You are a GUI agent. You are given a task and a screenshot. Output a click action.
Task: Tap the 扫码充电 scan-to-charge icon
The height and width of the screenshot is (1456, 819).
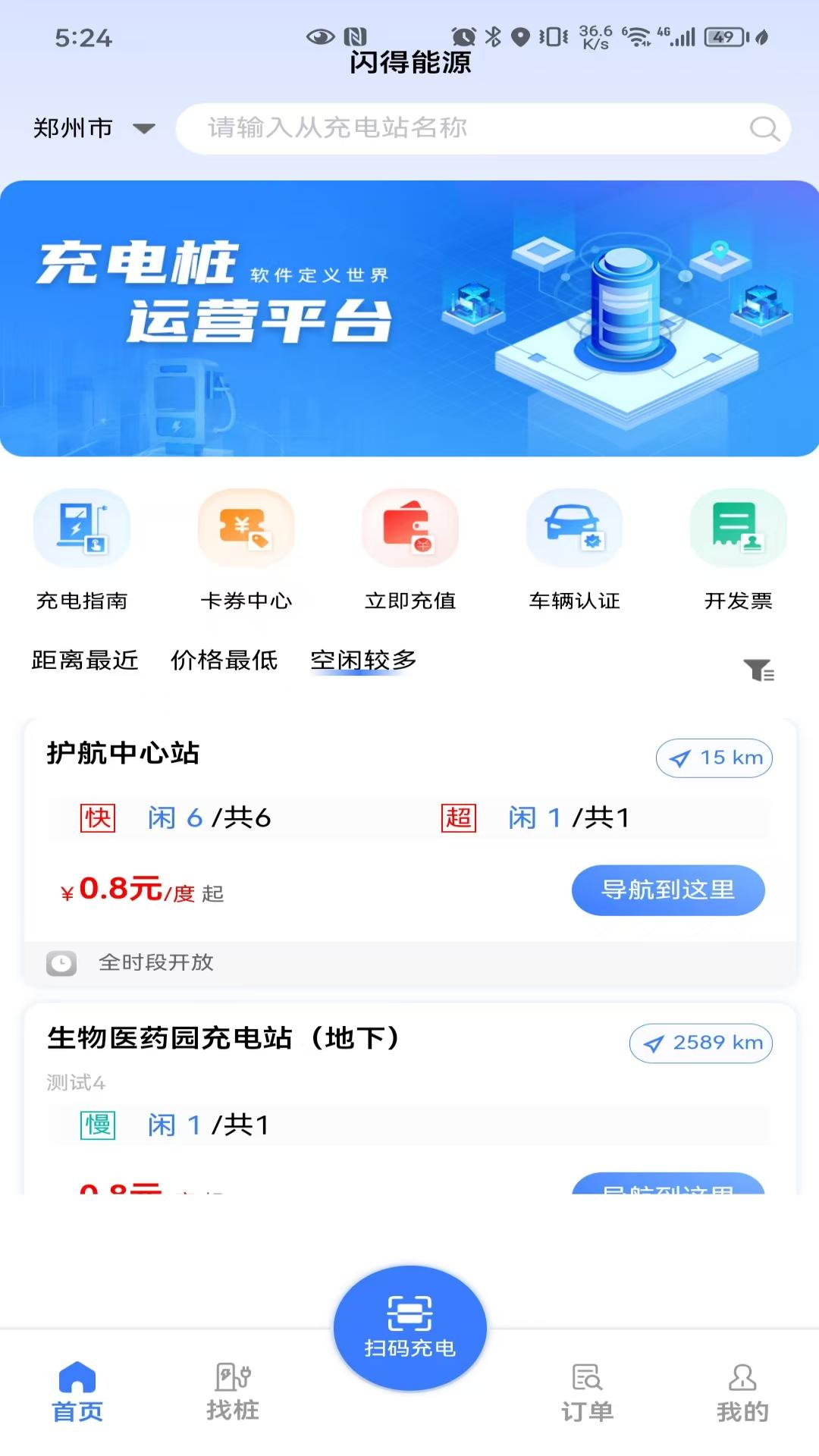click(x=409, y=1326)
